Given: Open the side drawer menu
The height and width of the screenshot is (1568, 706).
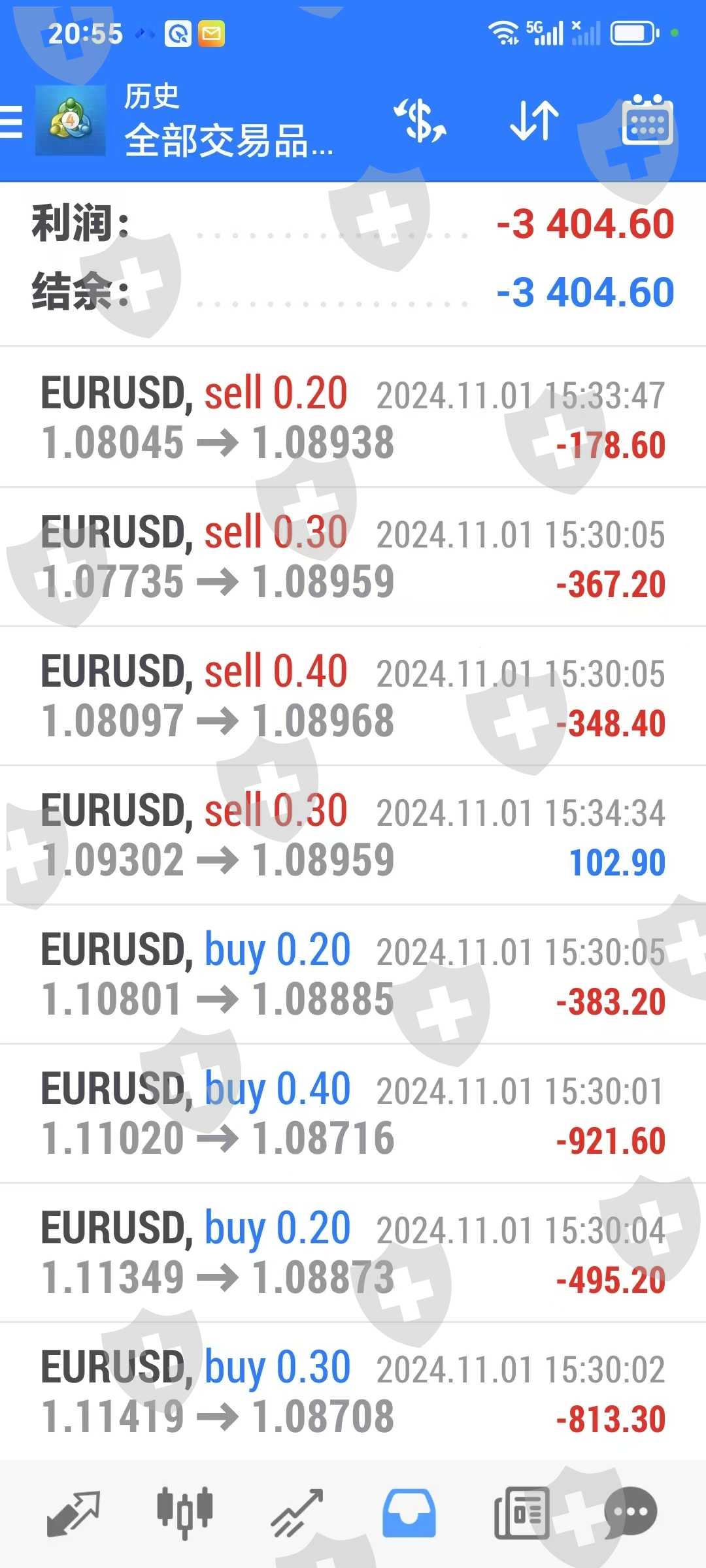Looking at the screenshot, I should click(x=12, y=122).
